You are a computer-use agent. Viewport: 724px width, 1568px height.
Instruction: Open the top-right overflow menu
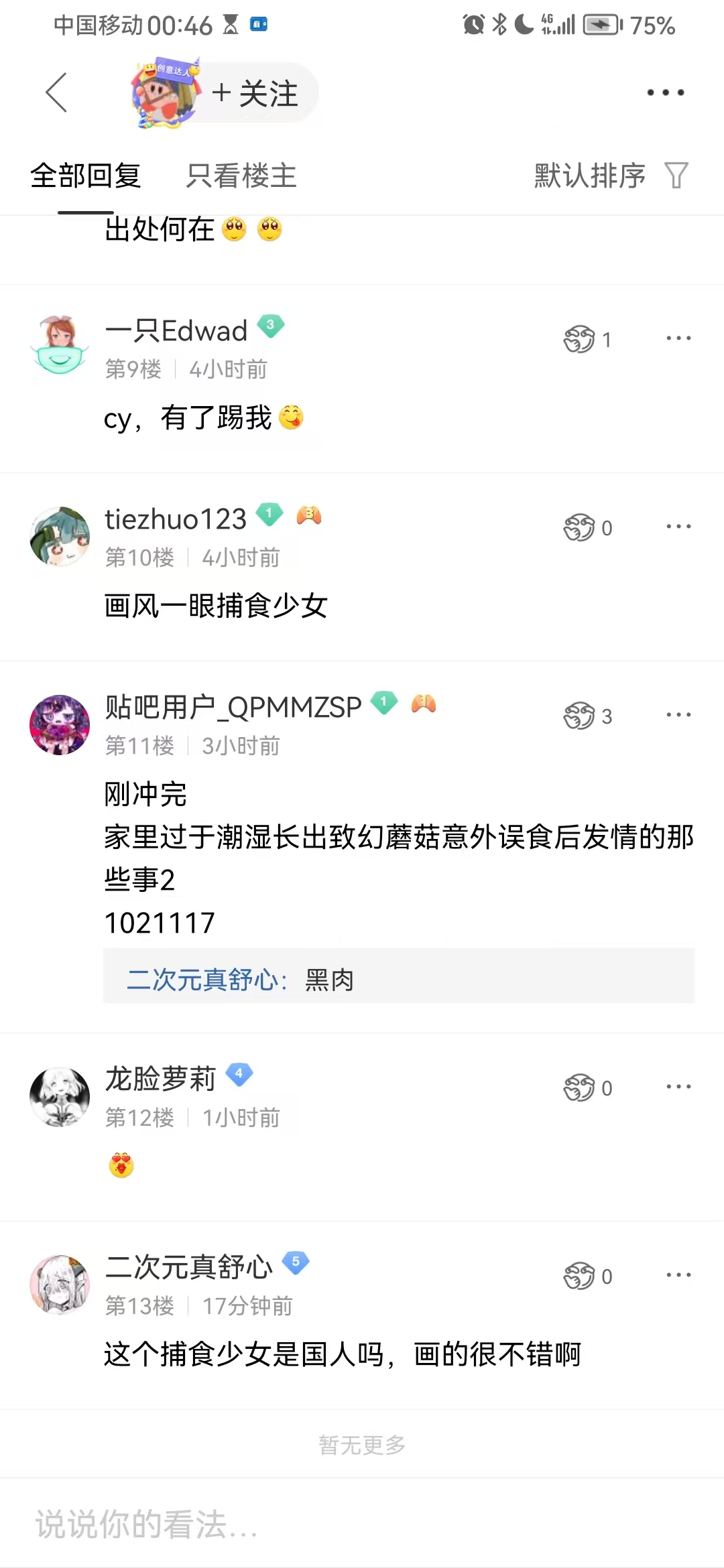tap(665, 92)
